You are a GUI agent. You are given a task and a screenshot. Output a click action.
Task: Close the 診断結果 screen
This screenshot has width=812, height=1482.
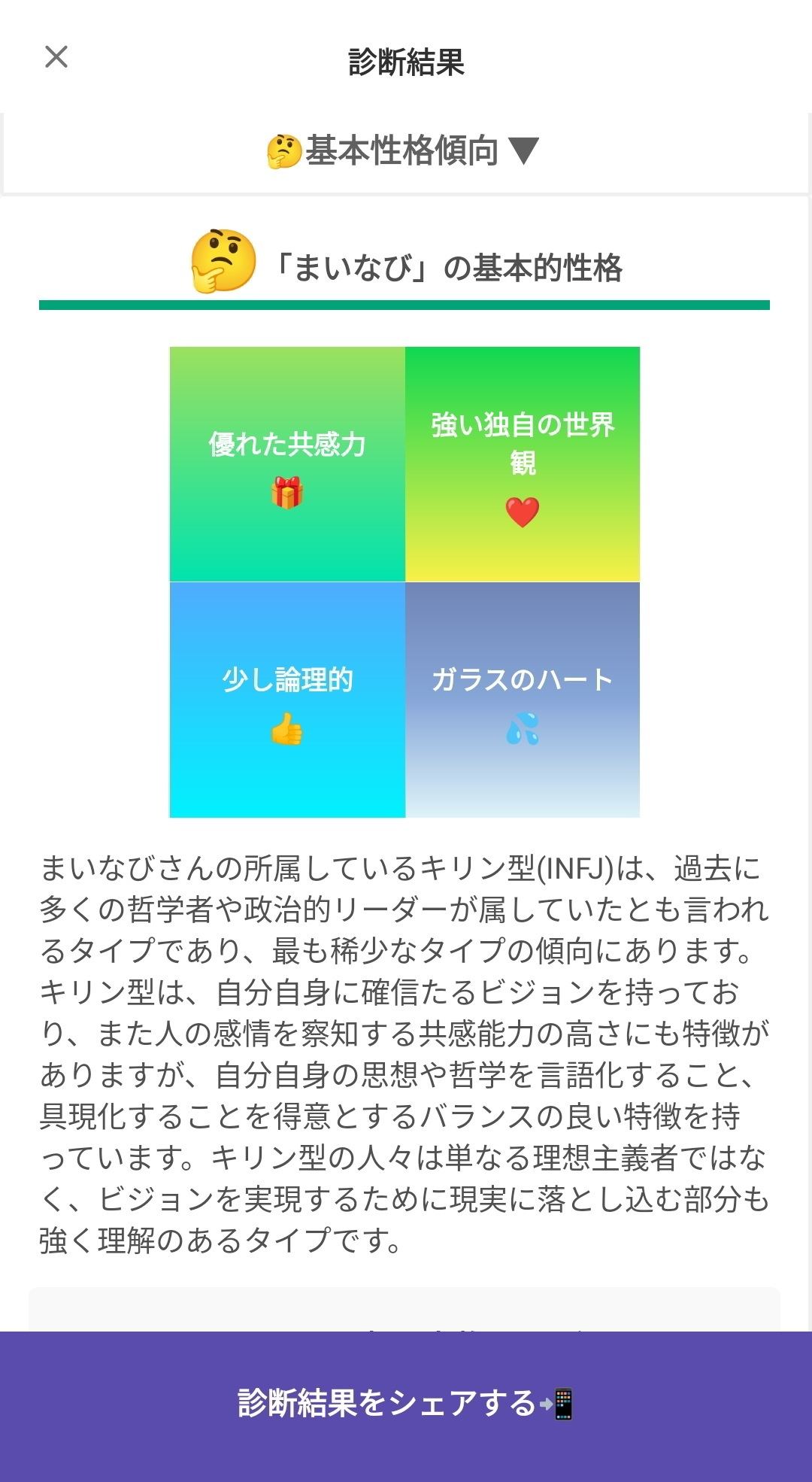click(56, 57)
